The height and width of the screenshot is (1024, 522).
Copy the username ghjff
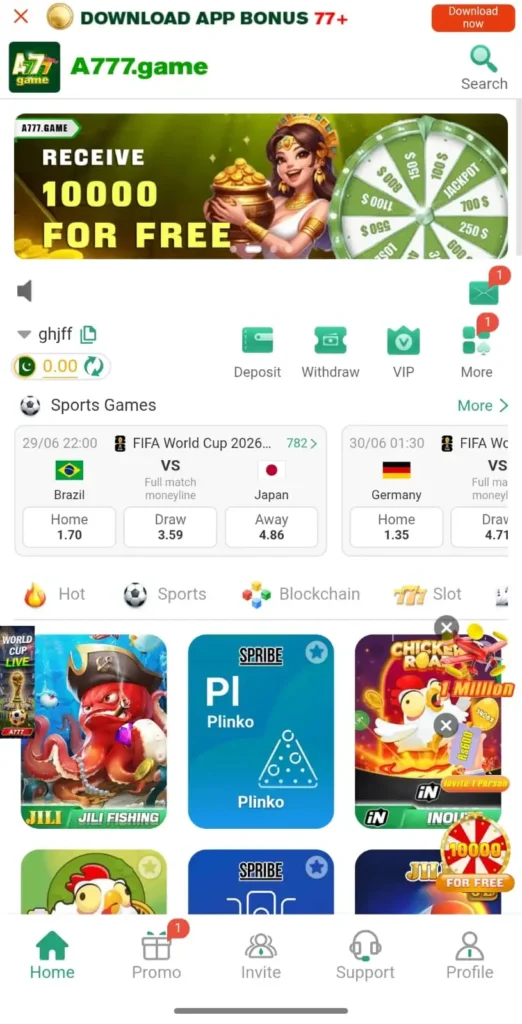(88, 335)
